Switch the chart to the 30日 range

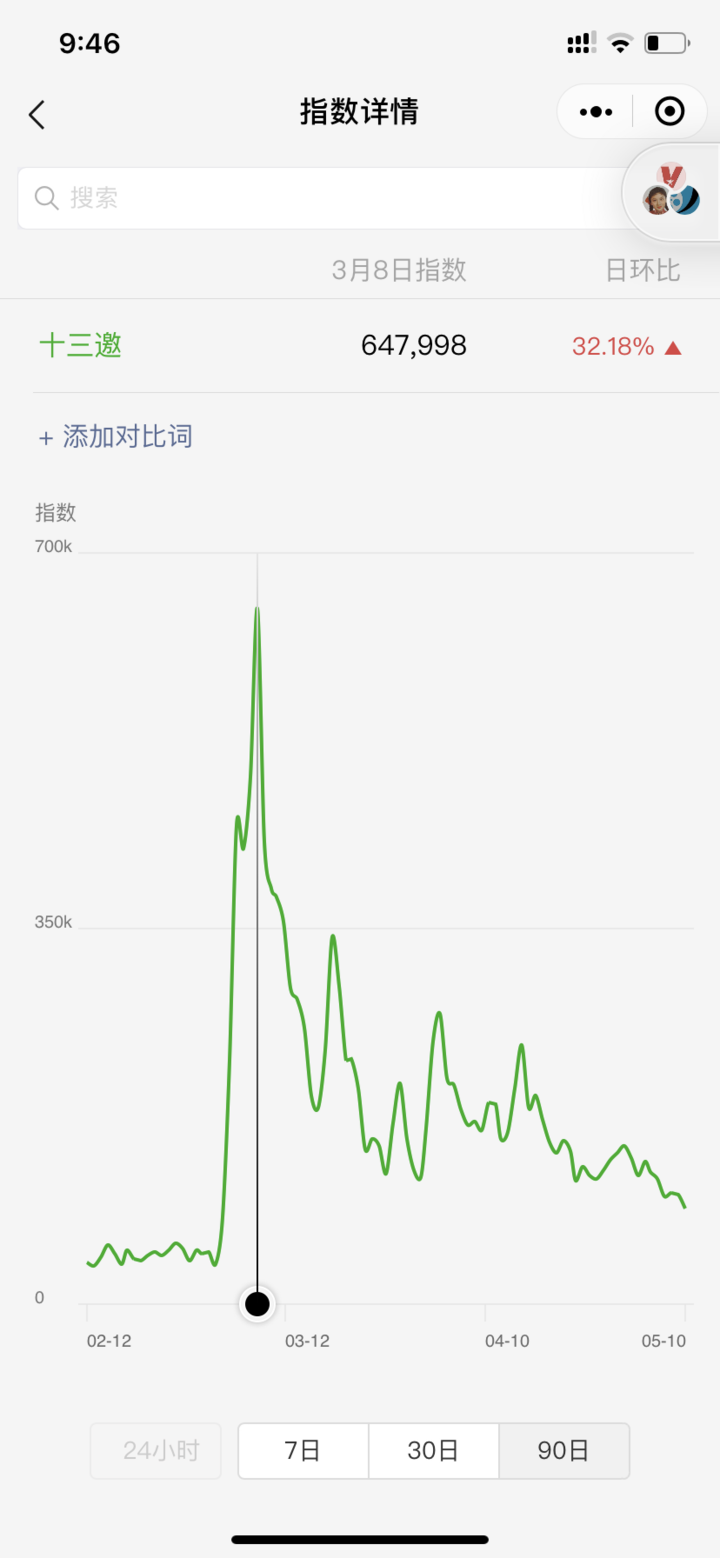pyautogui.click(x=433, y=1451)
